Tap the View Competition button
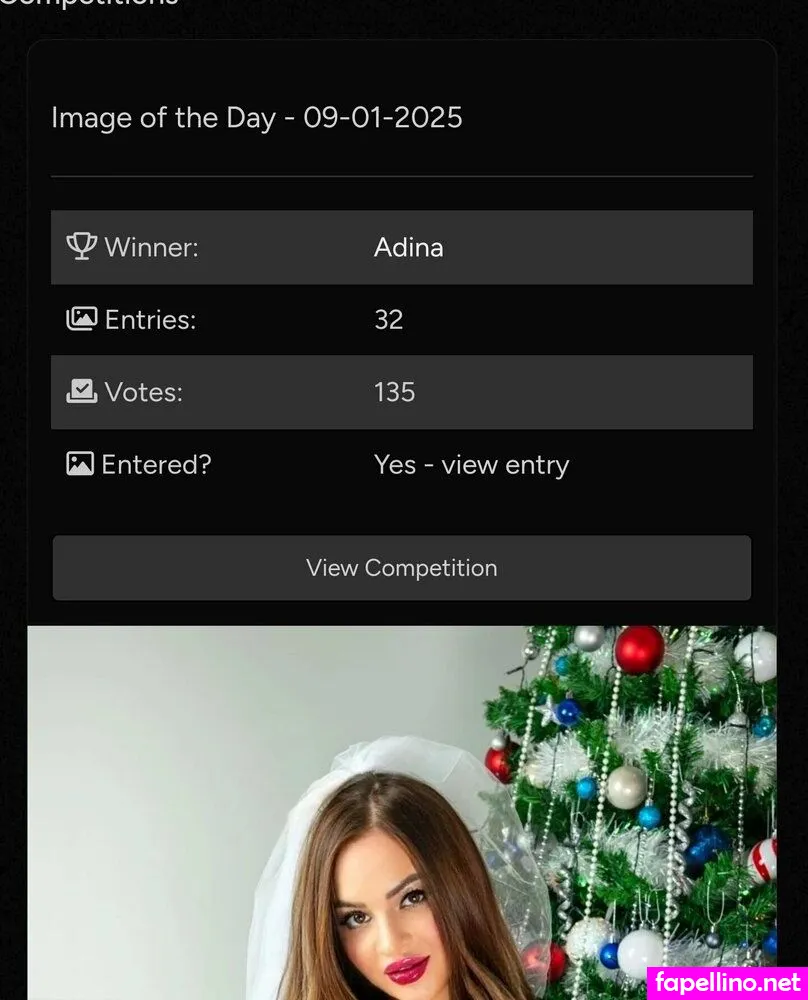This screenshot has width=808, height=1000. (401, 568)
